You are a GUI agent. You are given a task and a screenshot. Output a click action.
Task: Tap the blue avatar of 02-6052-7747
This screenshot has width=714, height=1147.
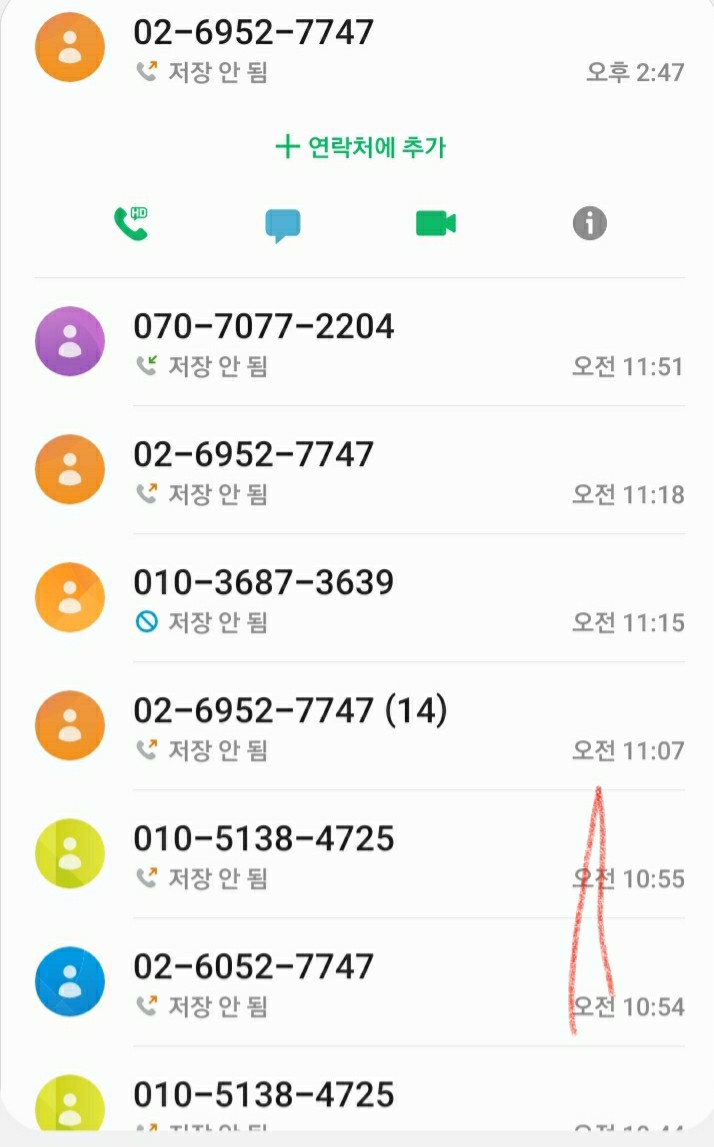(70, 981)
